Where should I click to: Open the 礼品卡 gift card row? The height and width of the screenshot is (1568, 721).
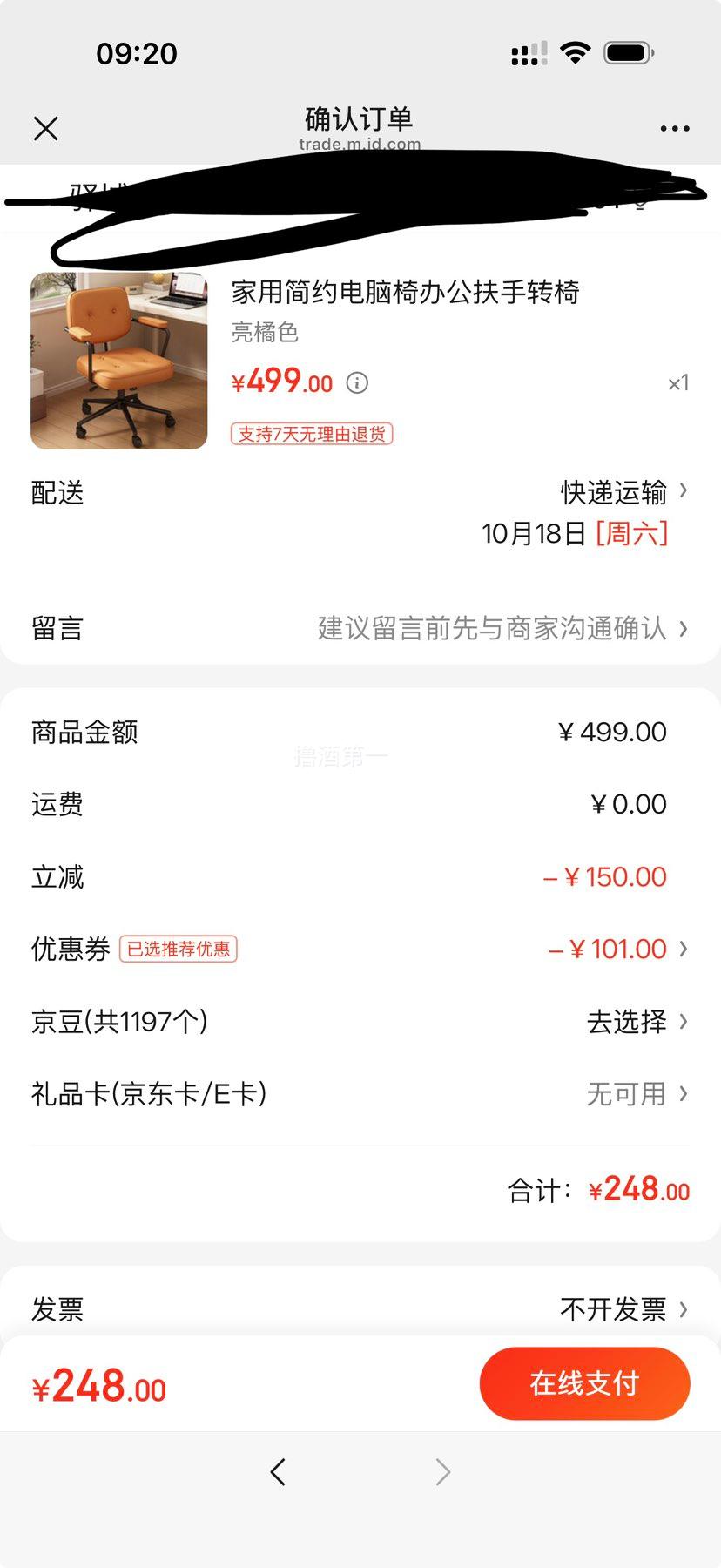pos(636,1093)
